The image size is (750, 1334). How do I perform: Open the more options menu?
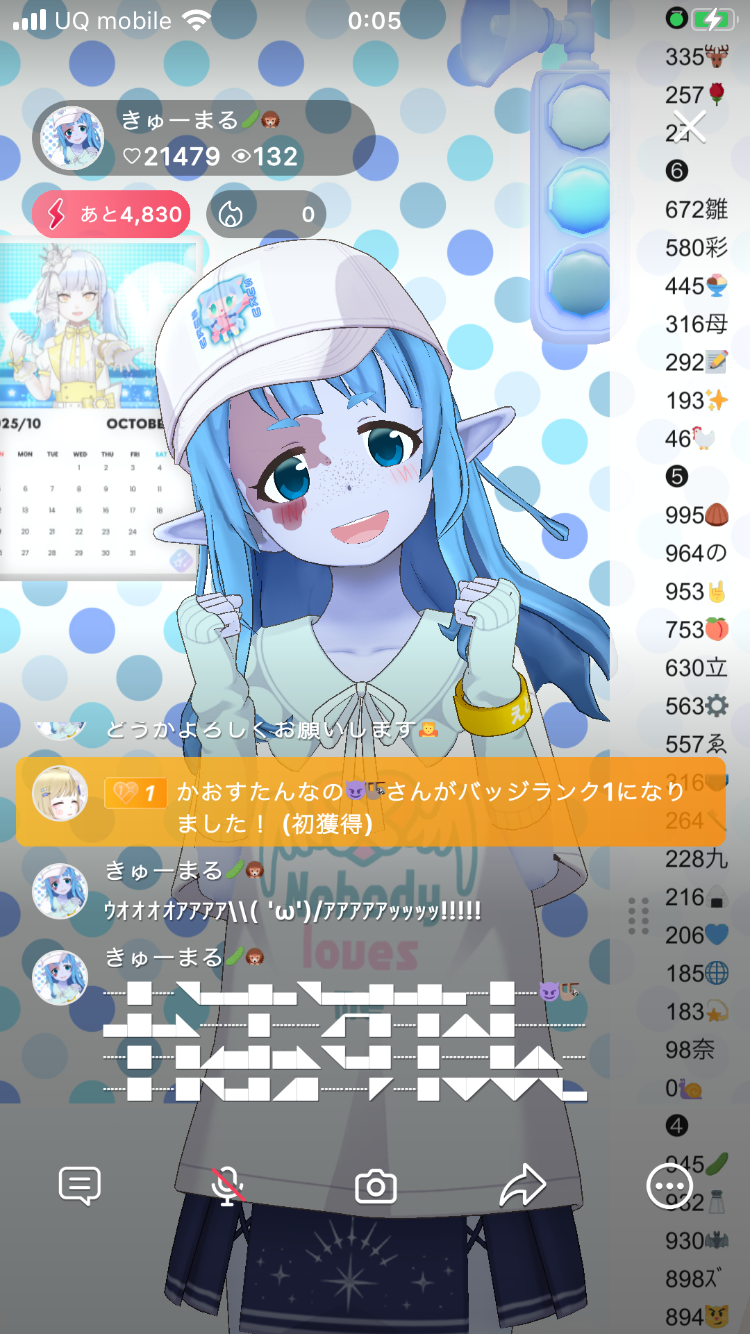(668, 1186)
